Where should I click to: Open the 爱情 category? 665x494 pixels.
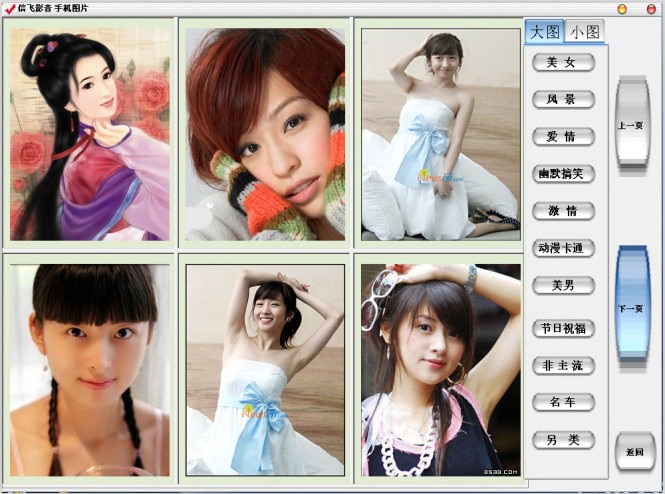(563, 137)
